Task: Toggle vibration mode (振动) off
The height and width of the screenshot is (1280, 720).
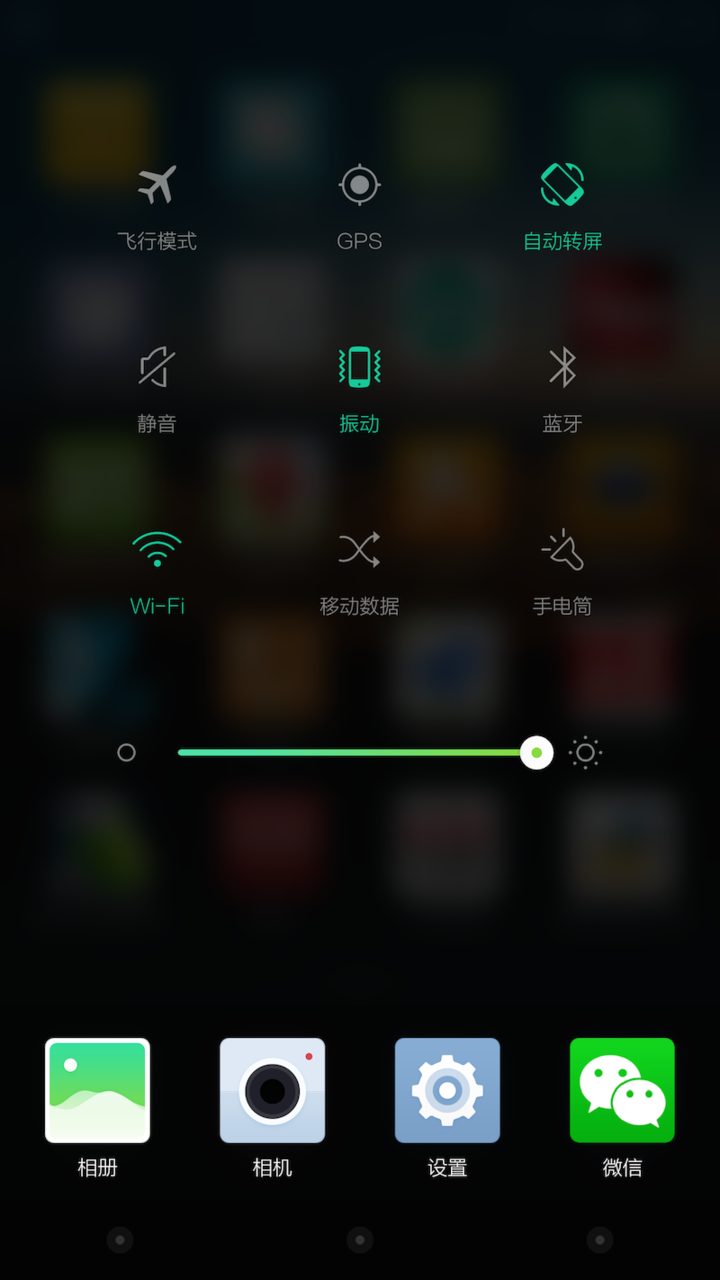Action: pos(359,368)
